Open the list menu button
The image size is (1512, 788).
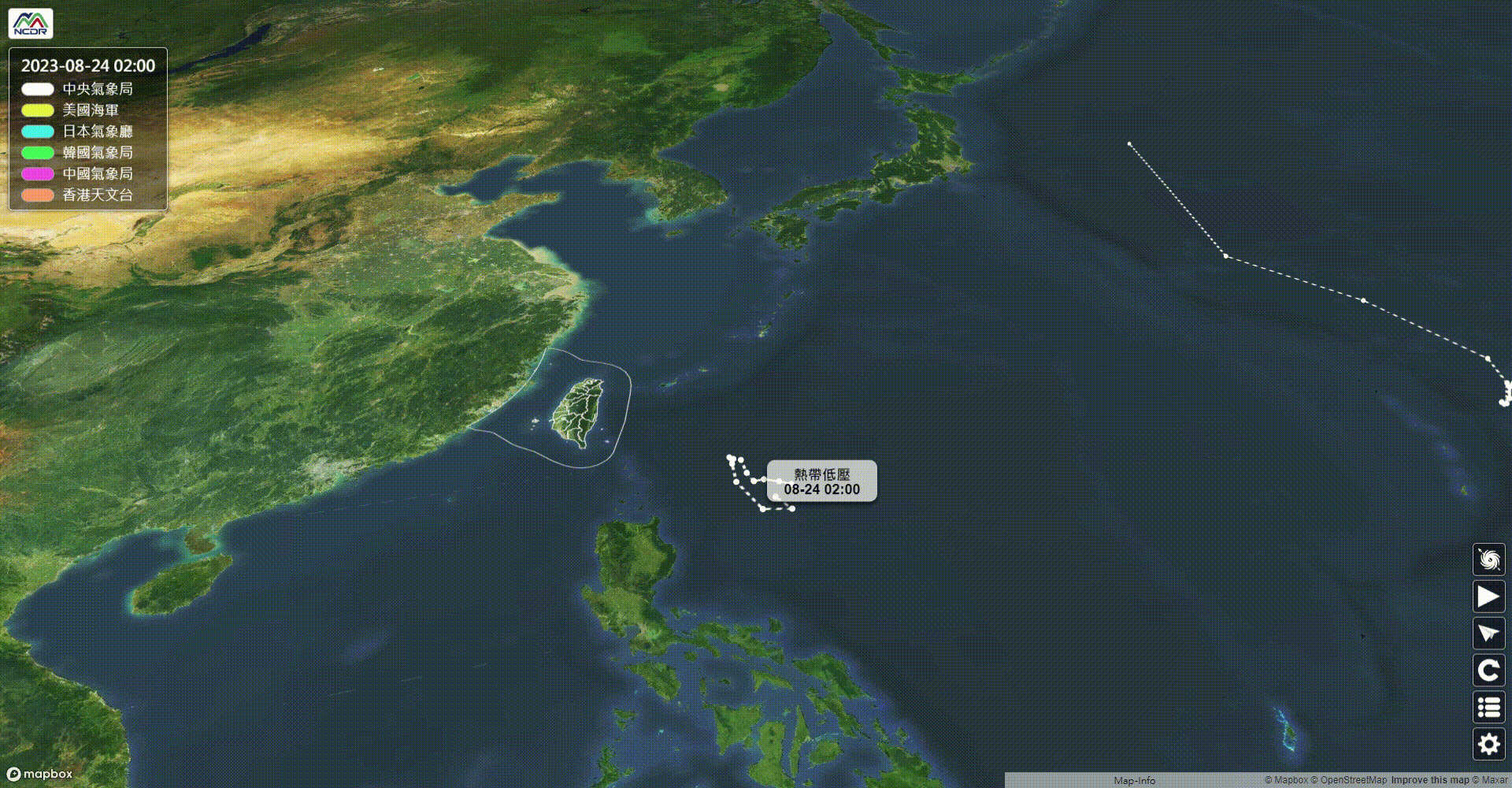pos(1488,708)
